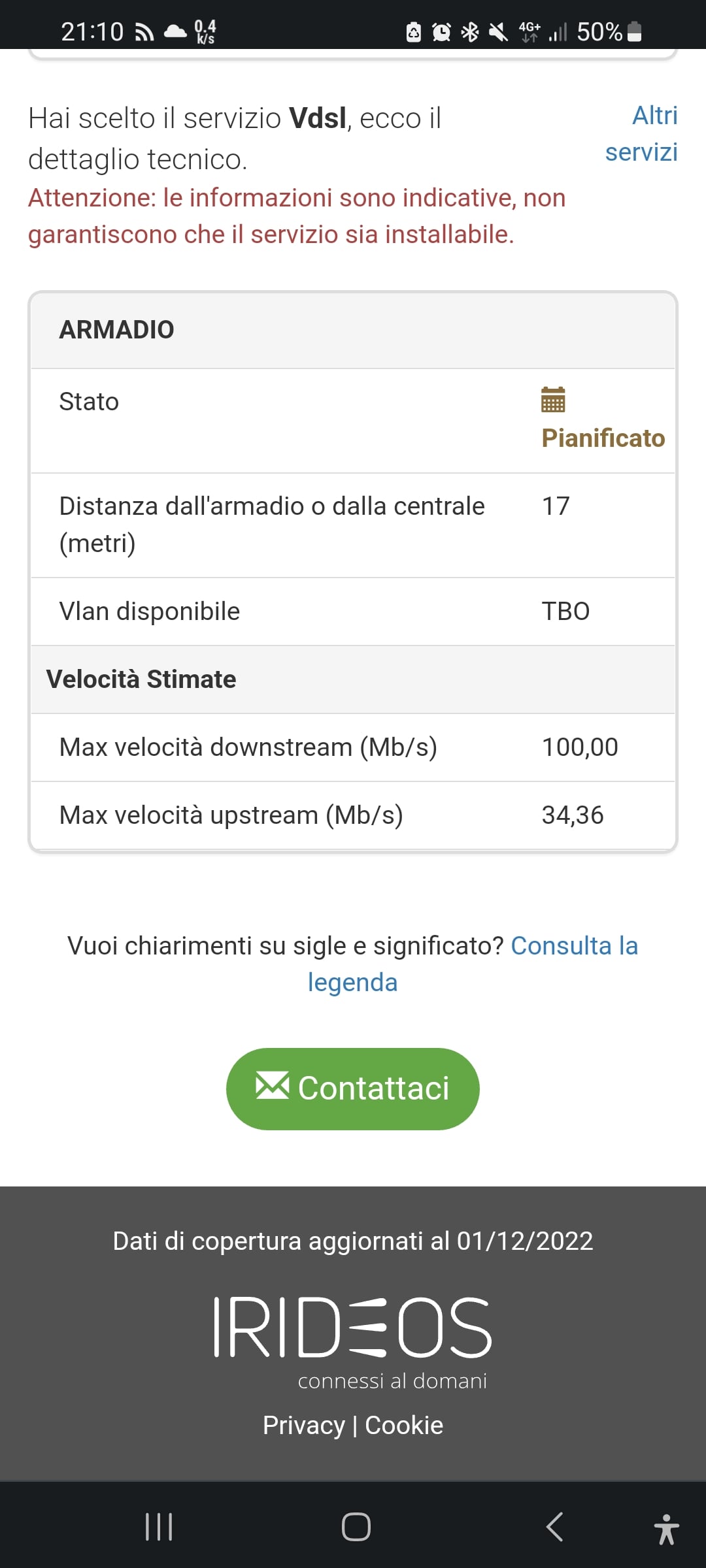Open the Privacy link in footer
This screenshot has width=706, height=1568.
[x=303, y=1425]
